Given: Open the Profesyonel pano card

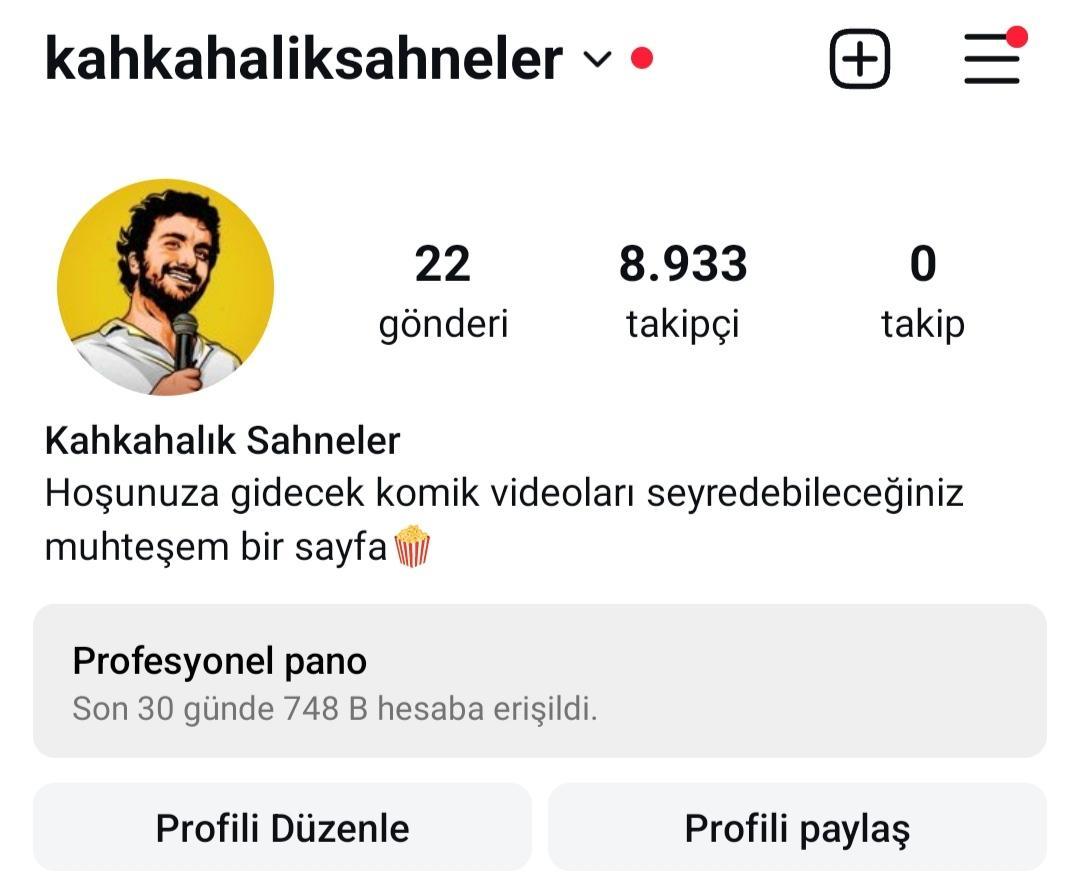Looking at the screenshot, I should coord(540,681).
